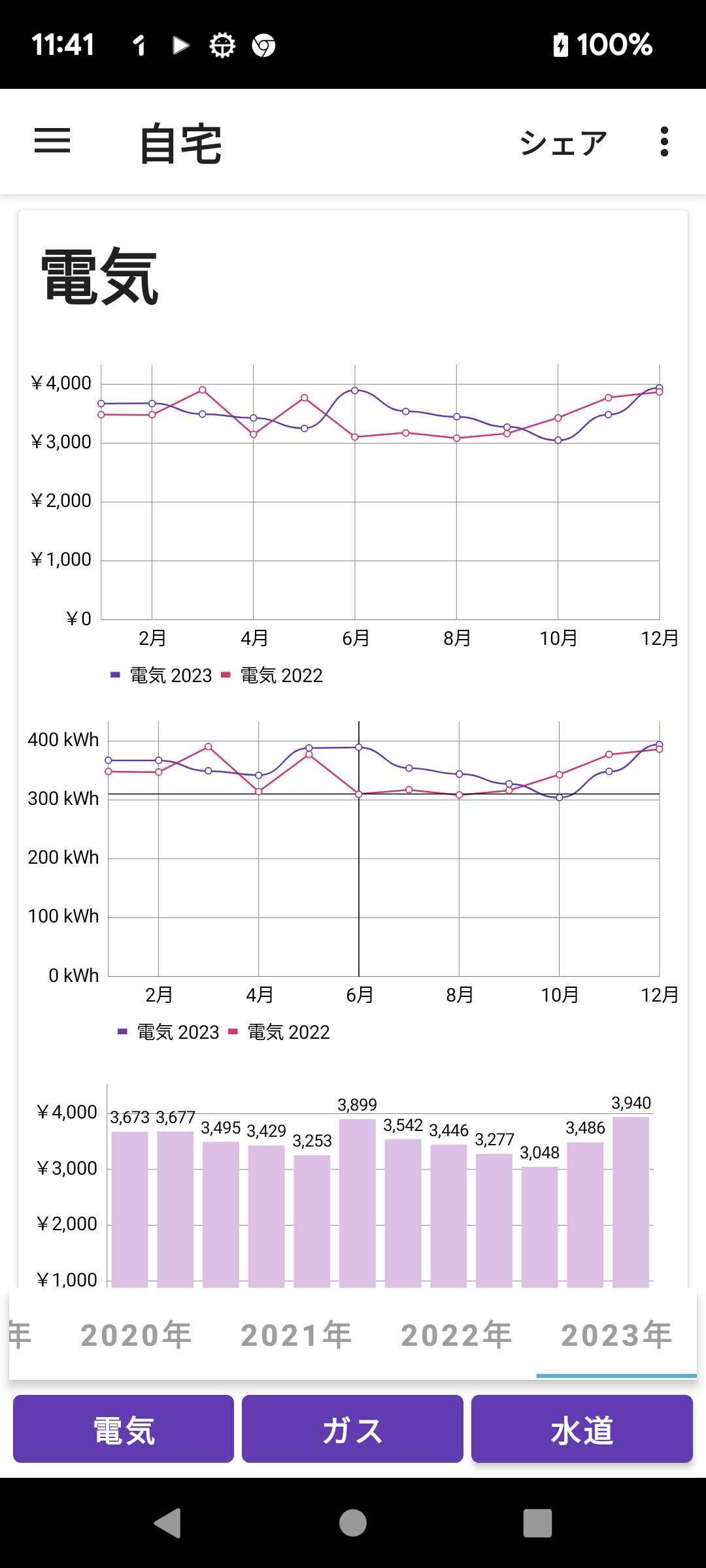Screen dimensions: 706x1568
Task: Open the three-dot overflow menu
Action: pos(664,142)
